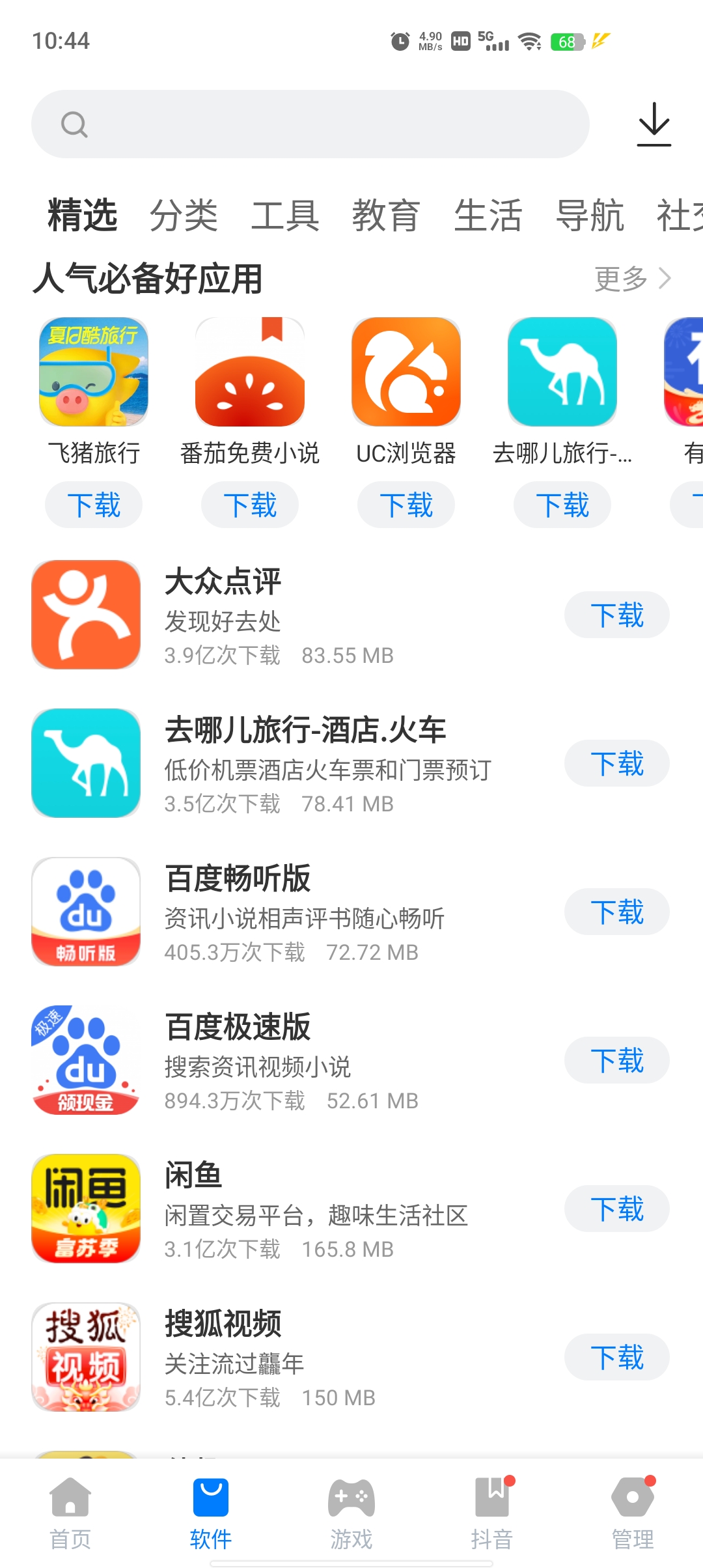The image size is (703, 1568).
Task: Open the 大众点评 app icon
Action: pos(85,614)
